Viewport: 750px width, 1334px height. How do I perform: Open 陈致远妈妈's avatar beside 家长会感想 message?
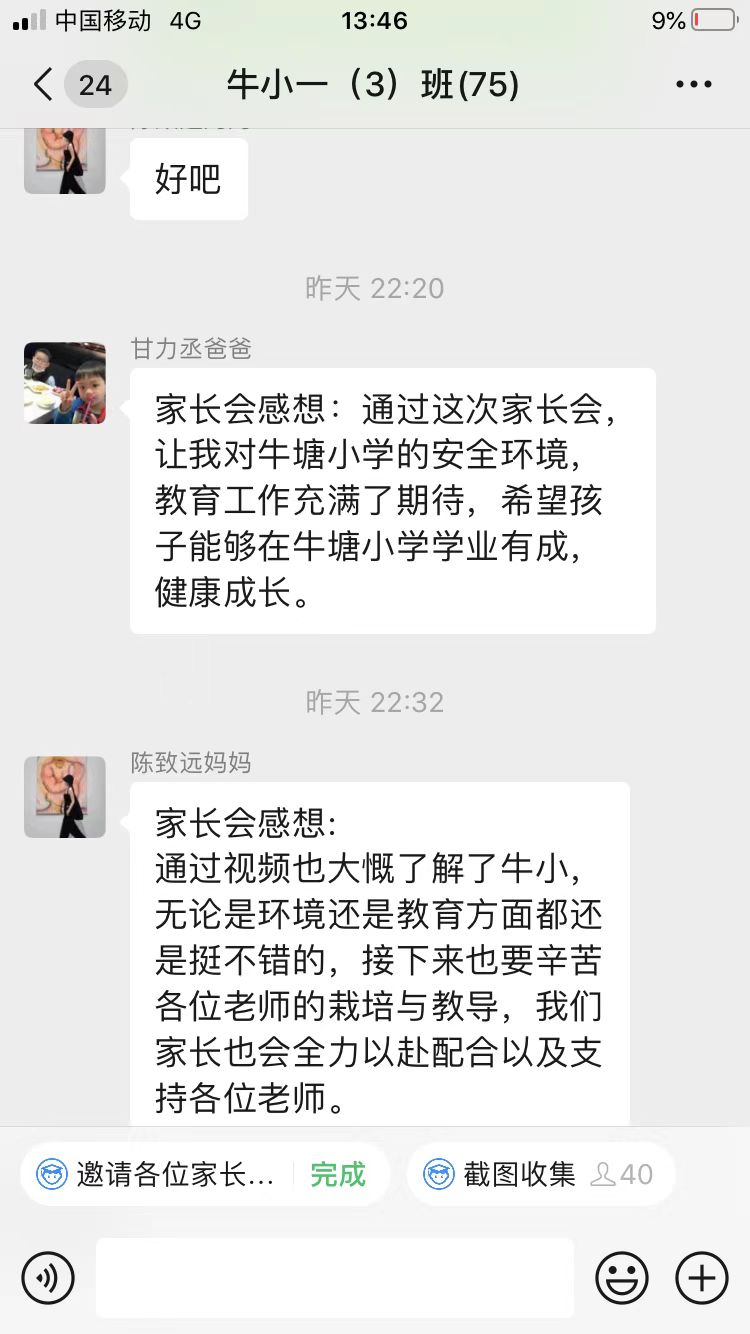pos(65,797)
